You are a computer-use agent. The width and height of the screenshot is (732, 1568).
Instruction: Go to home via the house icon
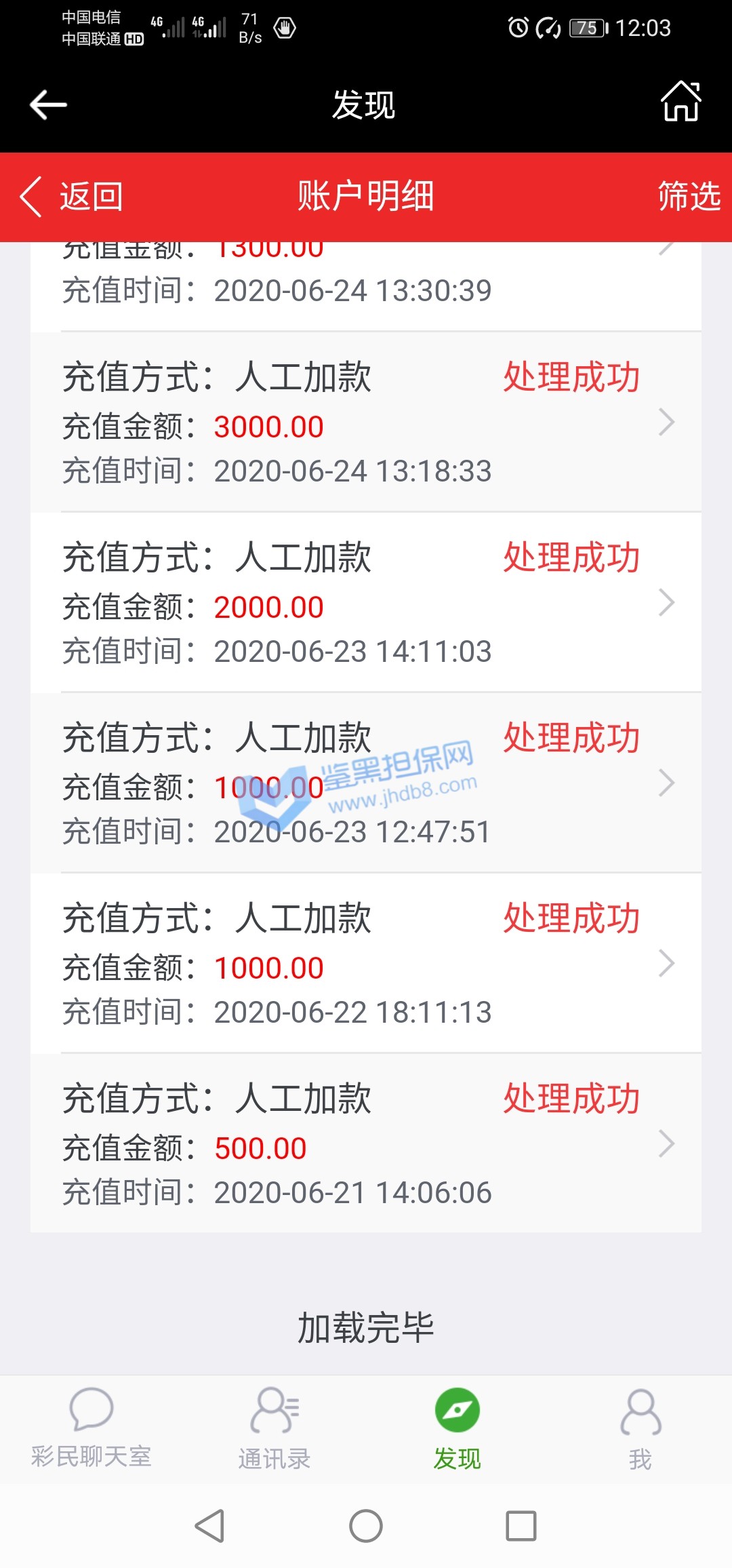(x=680, y=102)
